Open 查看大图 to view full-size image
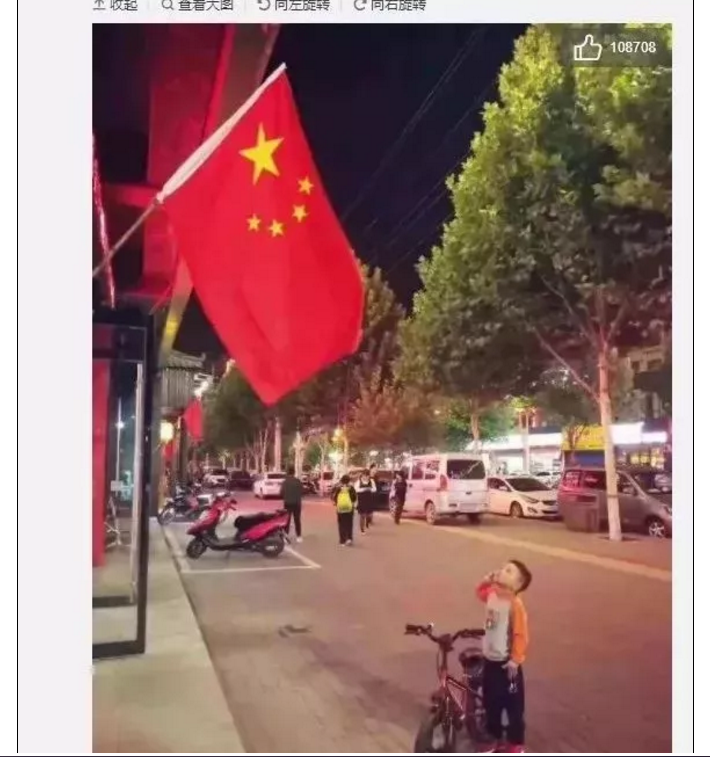This screenshot has width=710, height=757. click(x=198, y=5)
